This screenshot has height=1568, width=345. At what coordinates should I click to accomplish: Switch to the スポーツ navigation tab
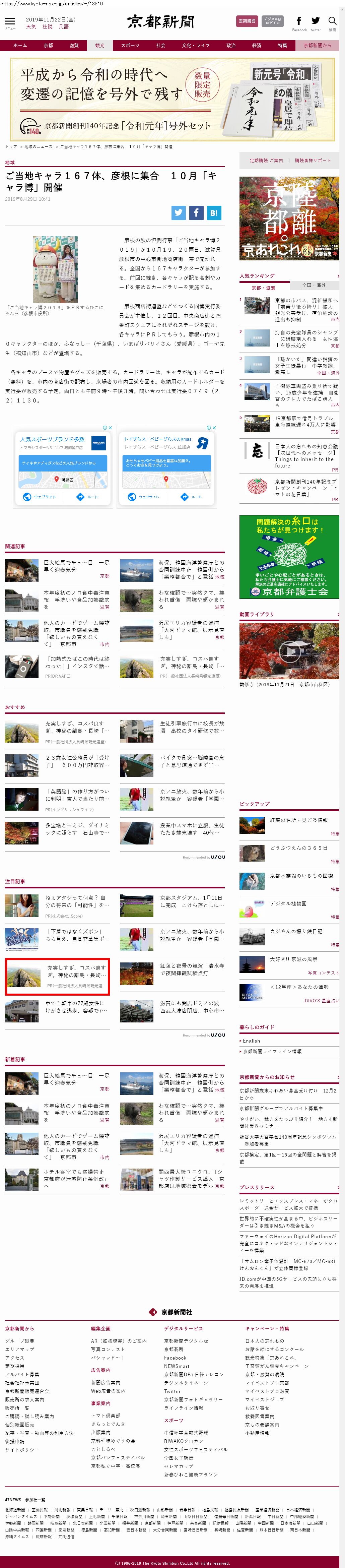pyautogui.click(x=130, y=45)
